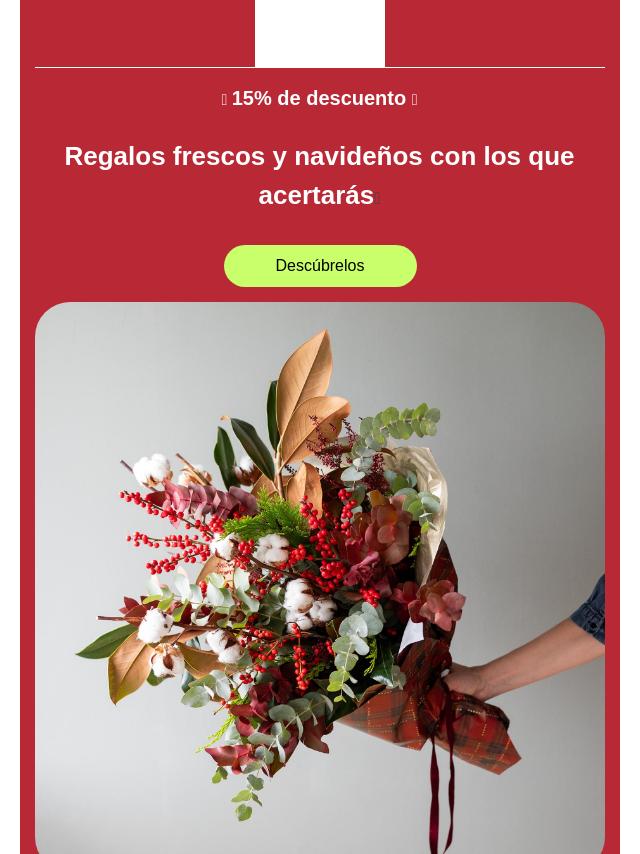The image size is (640, 854).
Task: Open the Christmas bouquet image
Action: pyautogui.click(x=320, y=578)
